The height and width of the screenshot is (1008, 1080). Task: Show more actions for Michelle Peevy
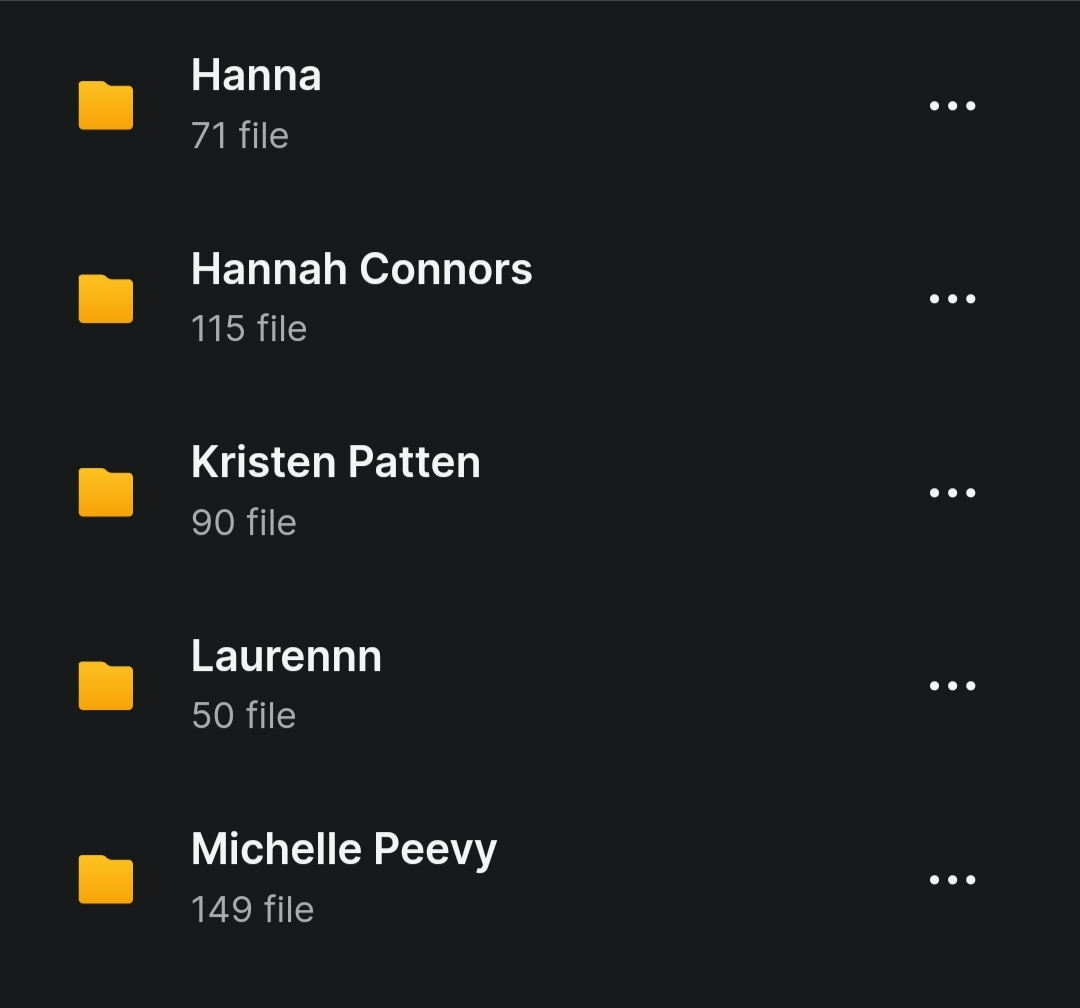coord(952,880)
